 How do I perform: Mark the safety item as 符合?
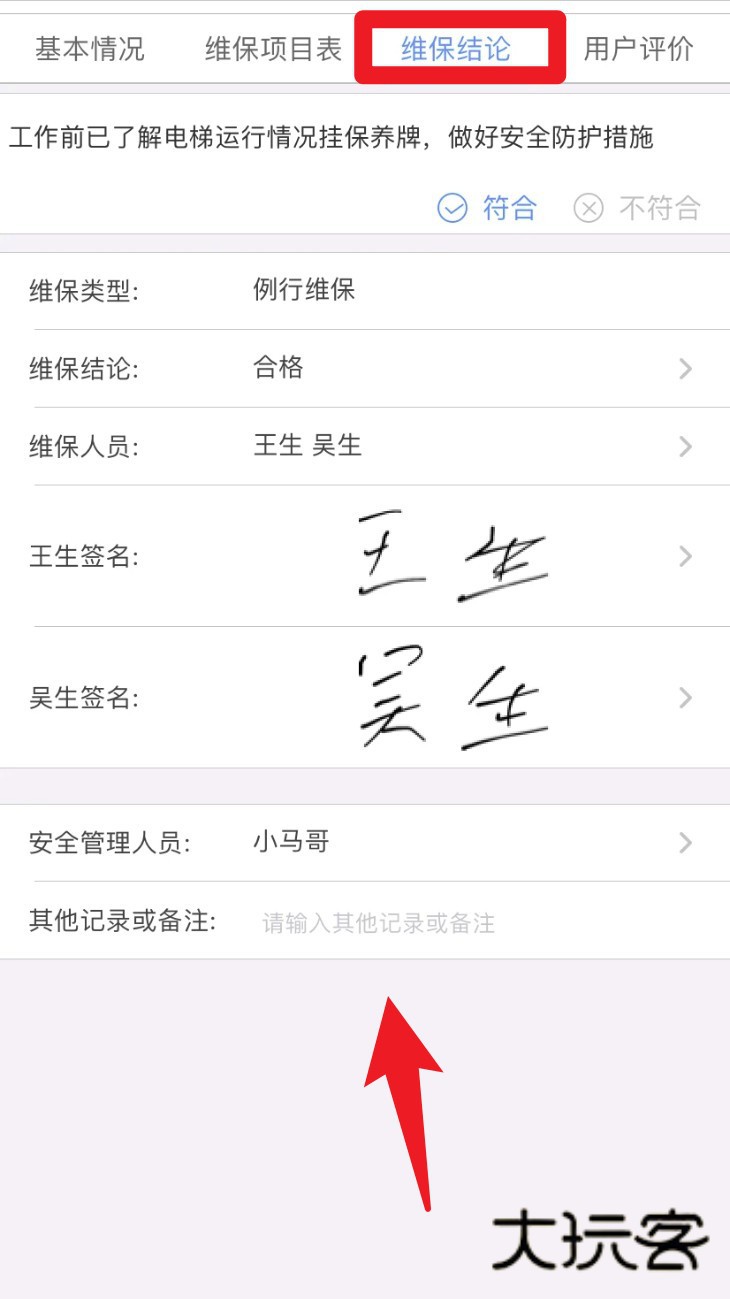[488, 208]
